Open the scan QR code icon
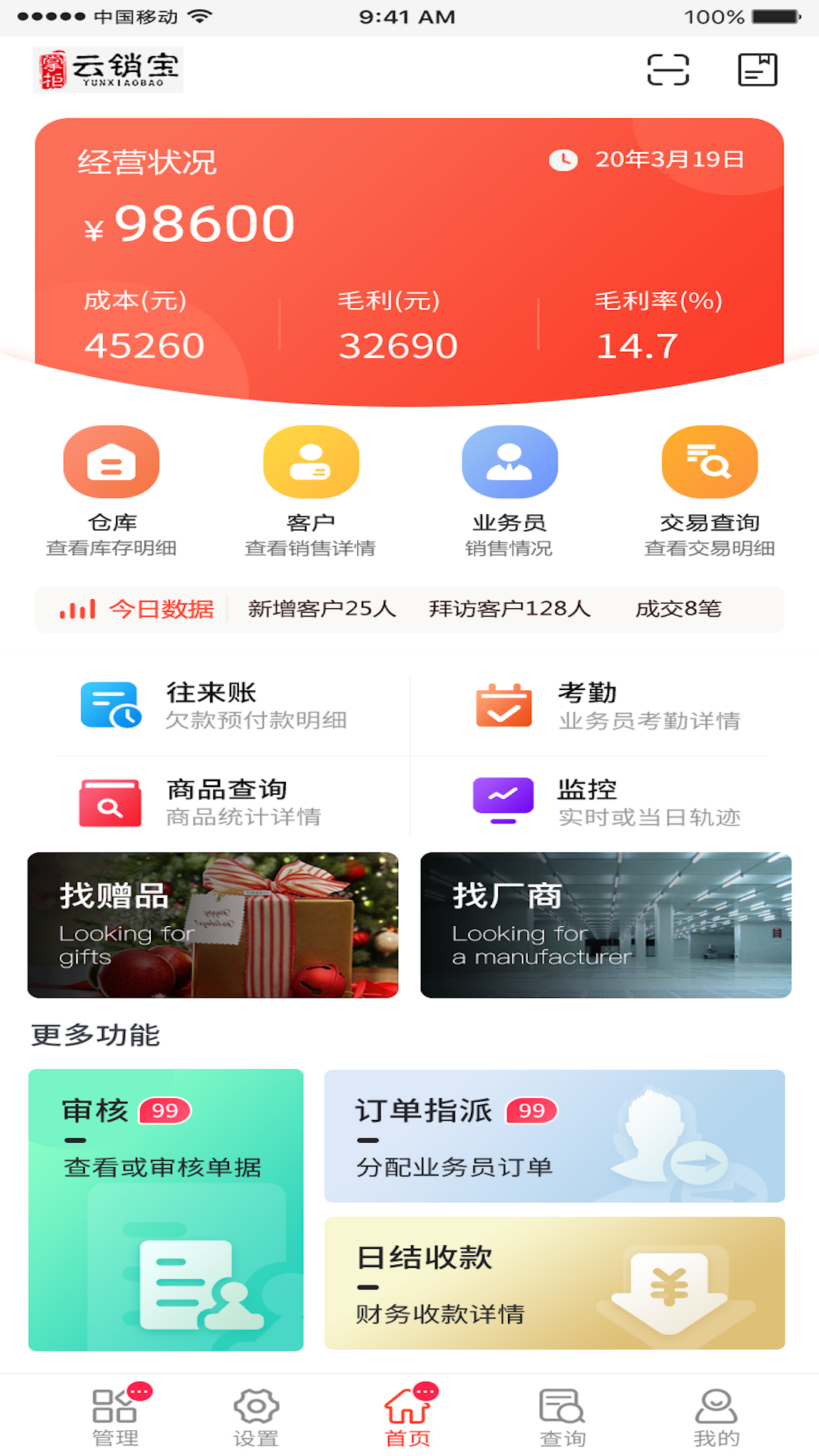This screenshot has width=819, height=1456. (667, 69)
